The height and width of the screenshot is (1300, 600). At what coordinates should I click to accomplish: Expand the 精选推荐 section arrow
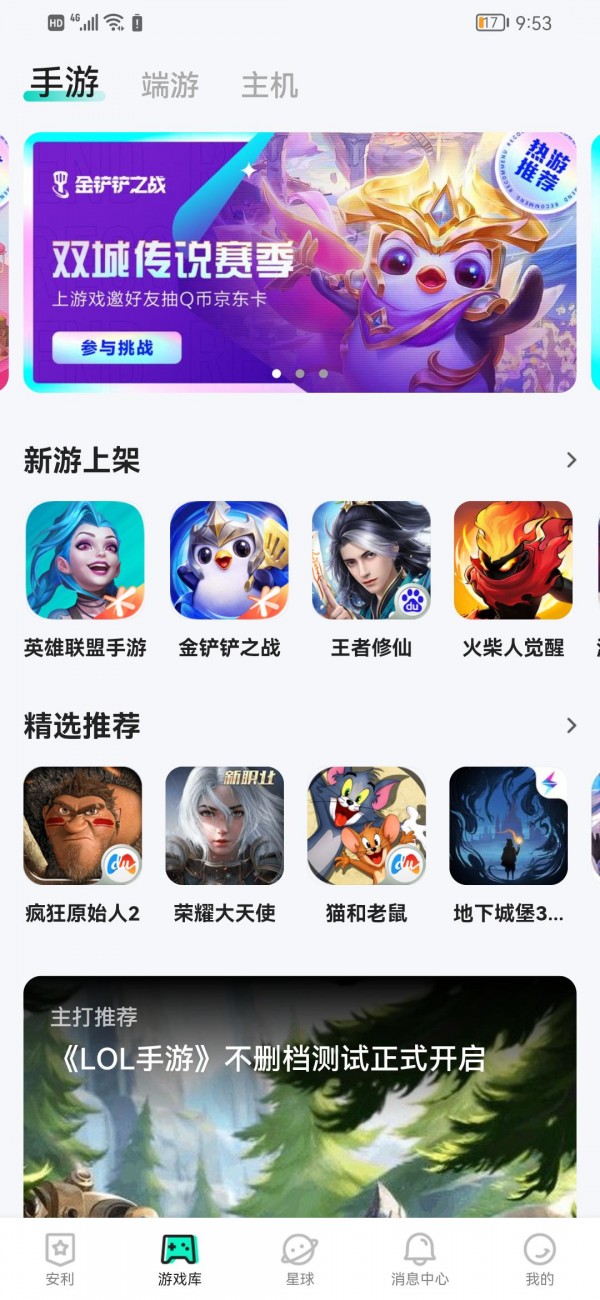pos(571,725)
